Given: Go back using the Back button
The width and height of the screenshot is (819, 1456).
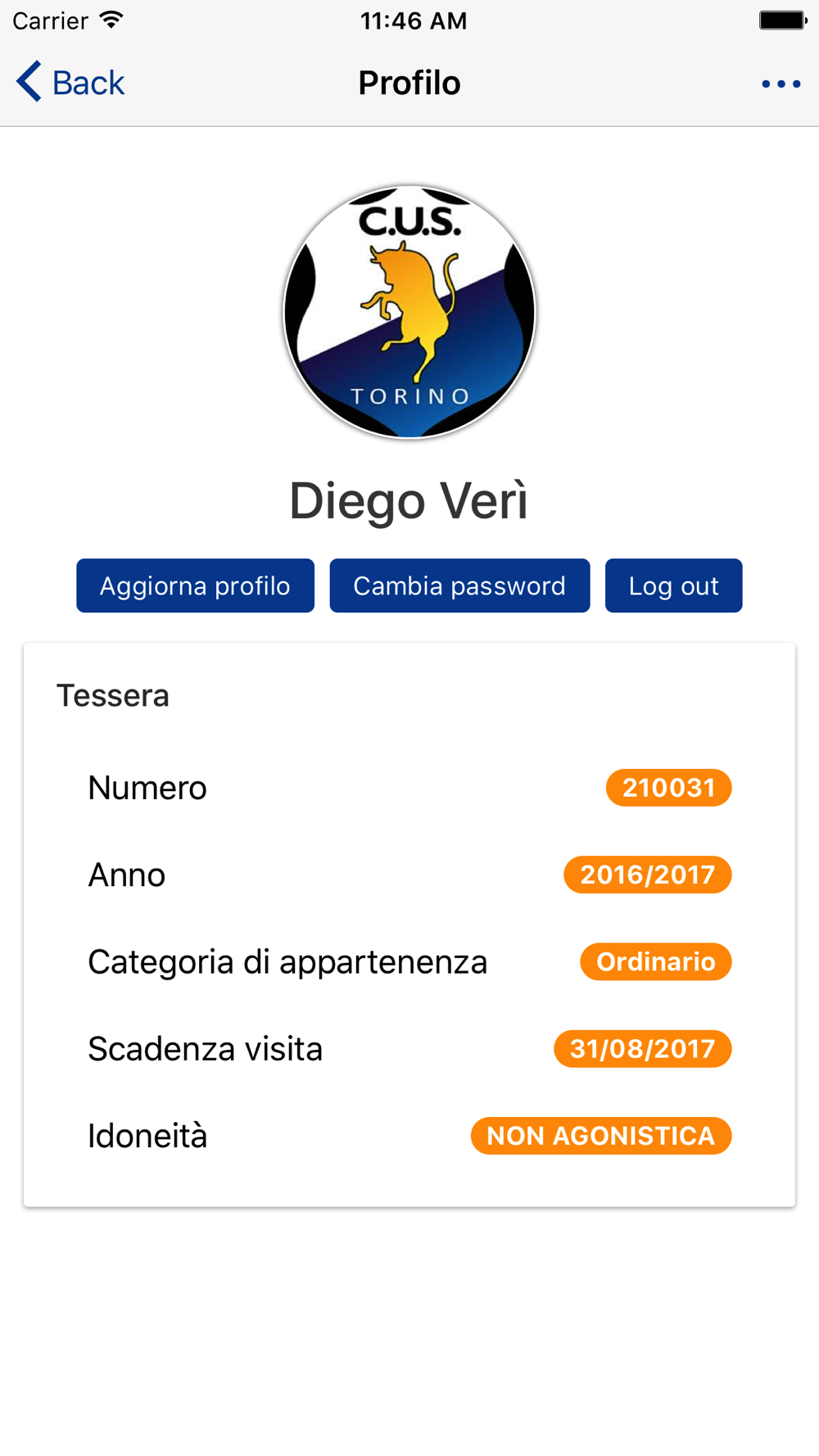Looking at the screenshot, I should point(70,83).
